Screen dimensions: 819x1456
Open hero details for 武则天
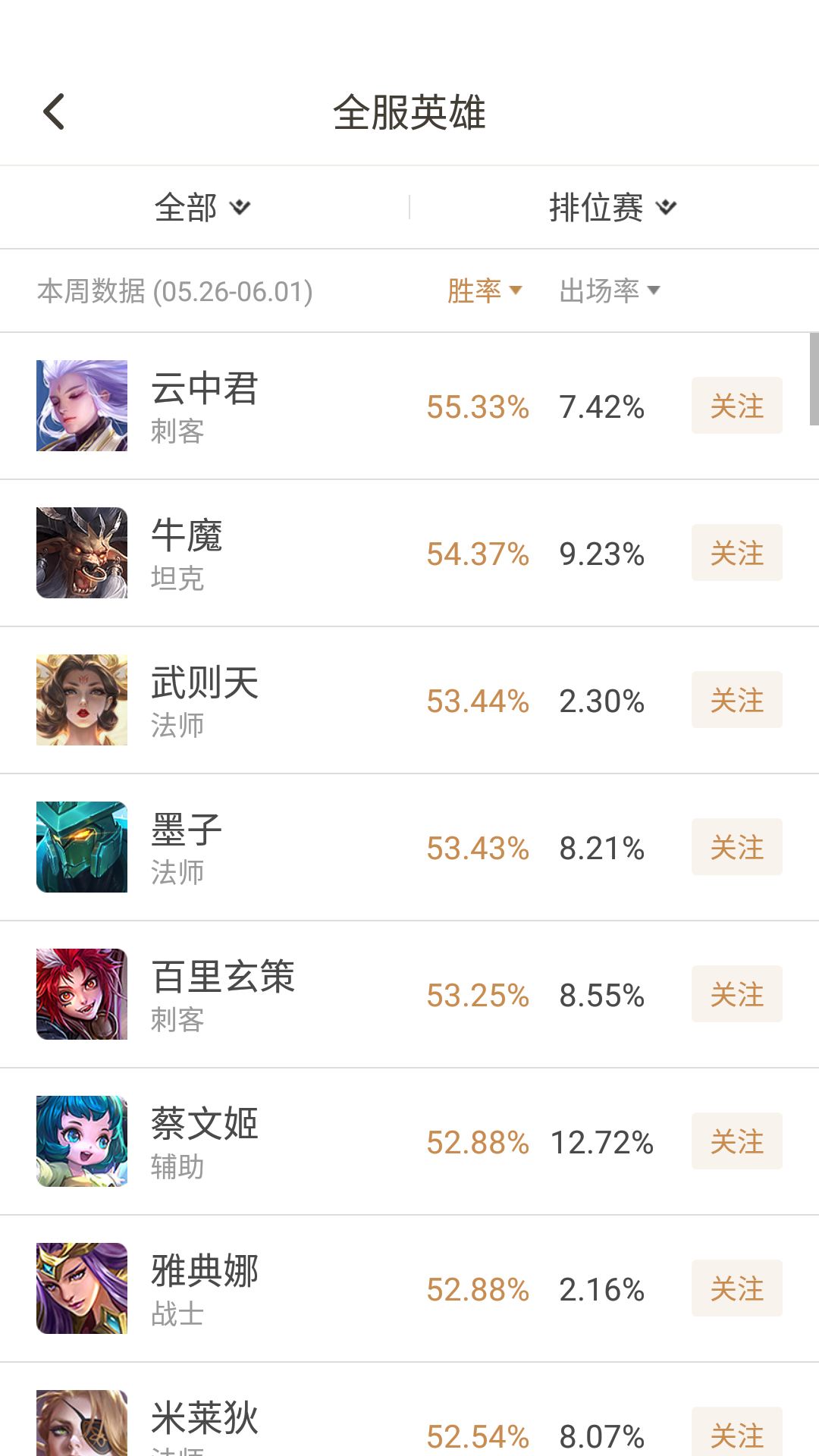pyautogui.click(x=205, y=700)
